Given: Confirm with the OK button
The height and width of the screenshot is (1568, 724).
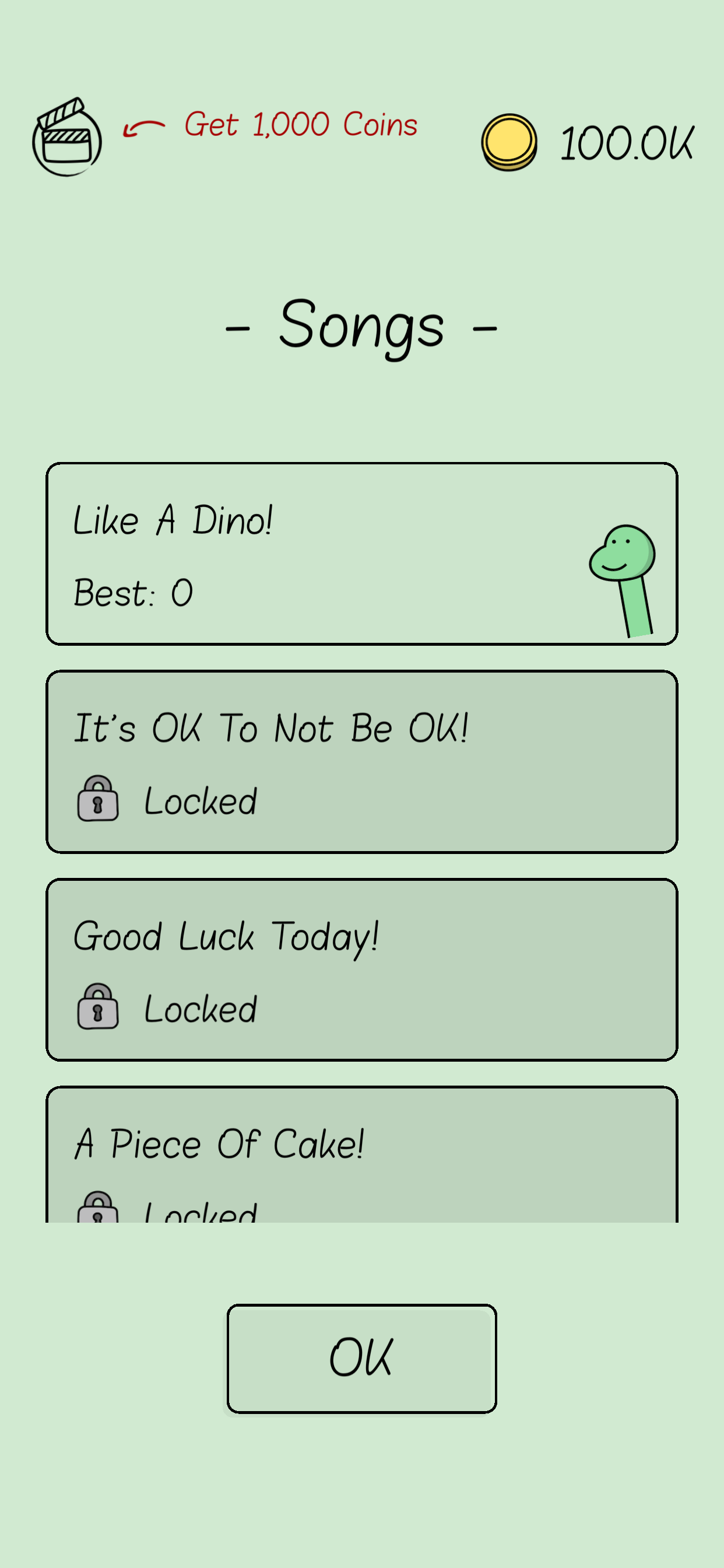Looking at the screenshot, I should tap(361, 1357).
